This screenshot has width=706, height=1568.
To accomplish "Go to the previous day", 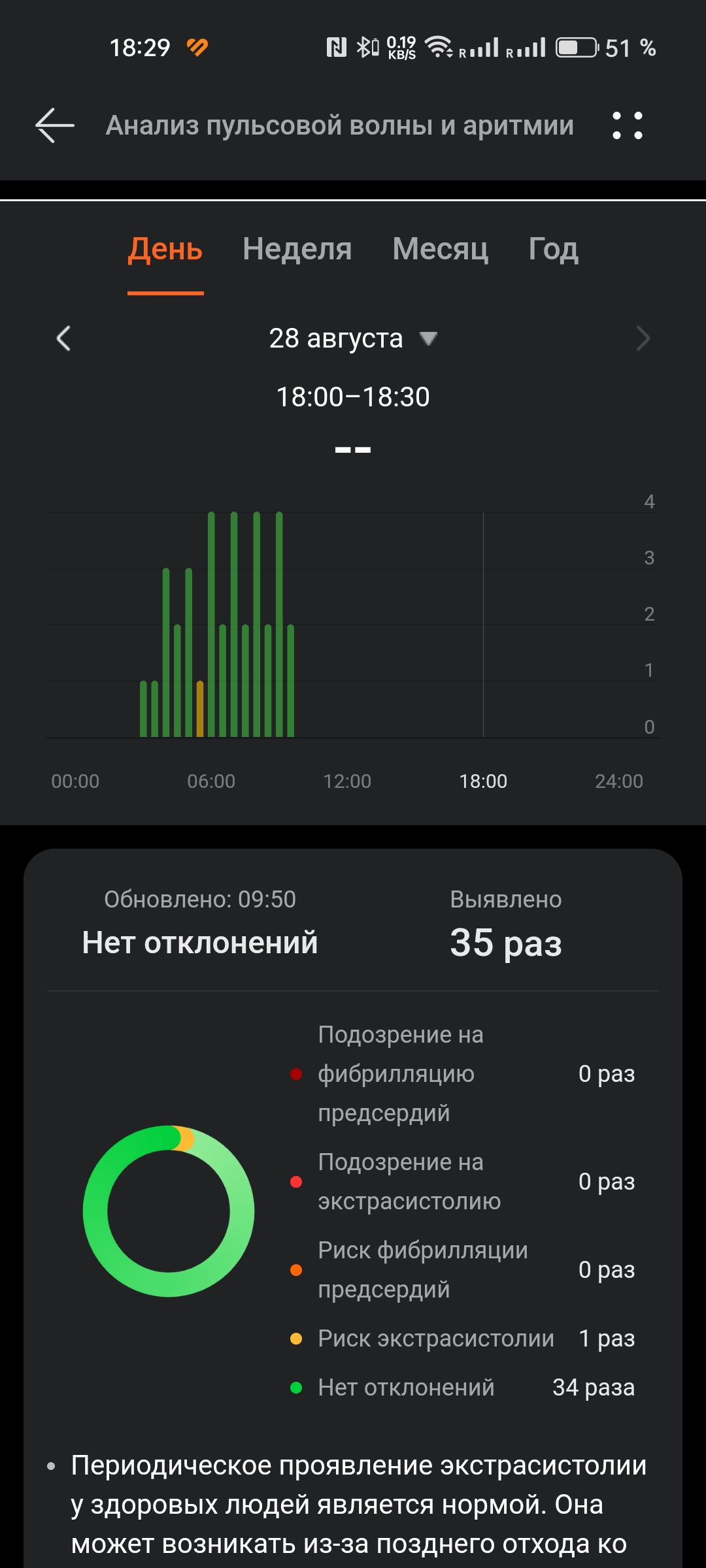I will coord(63,338).
